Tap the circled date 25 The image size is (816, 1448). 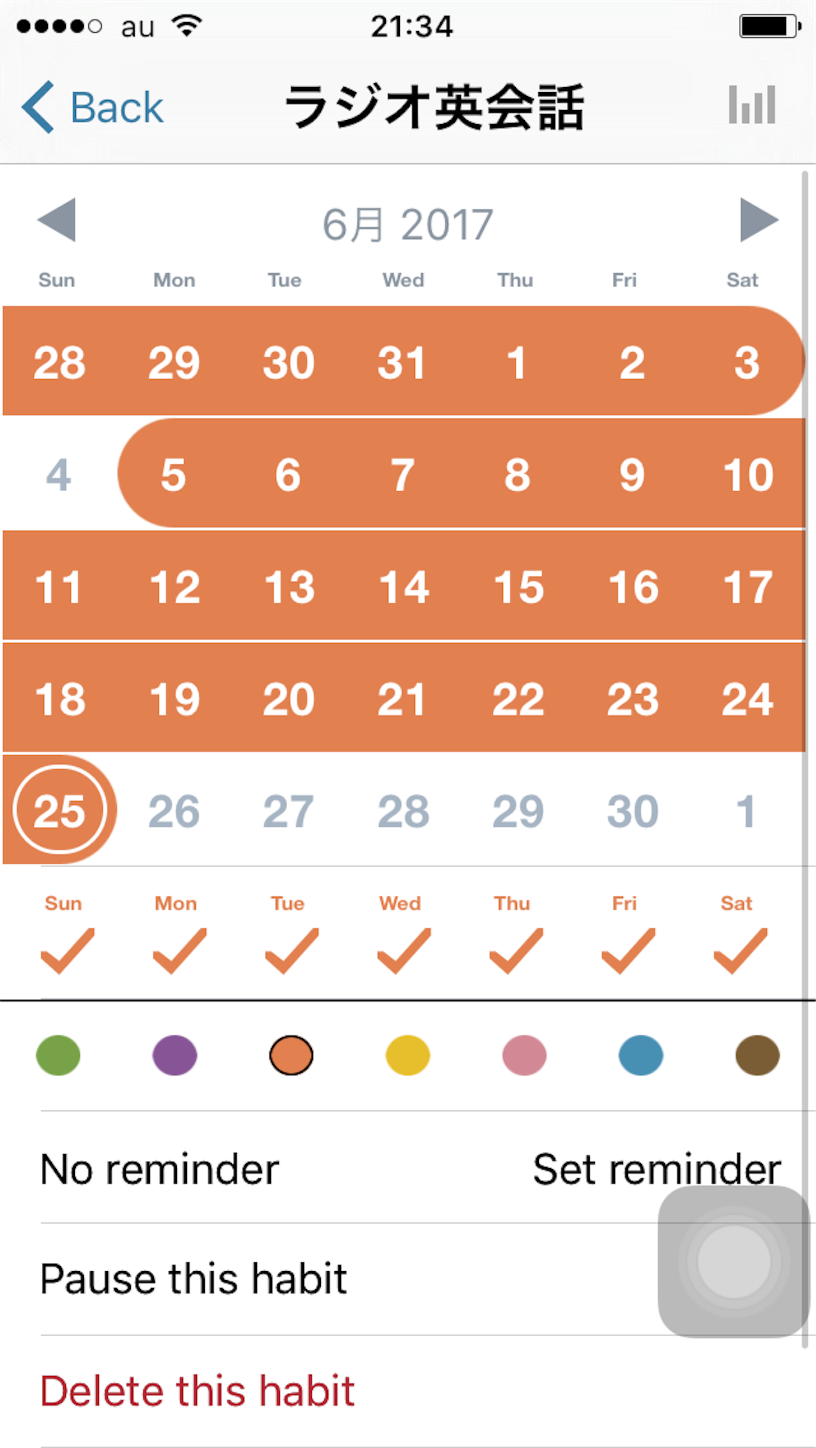(59, 810)
